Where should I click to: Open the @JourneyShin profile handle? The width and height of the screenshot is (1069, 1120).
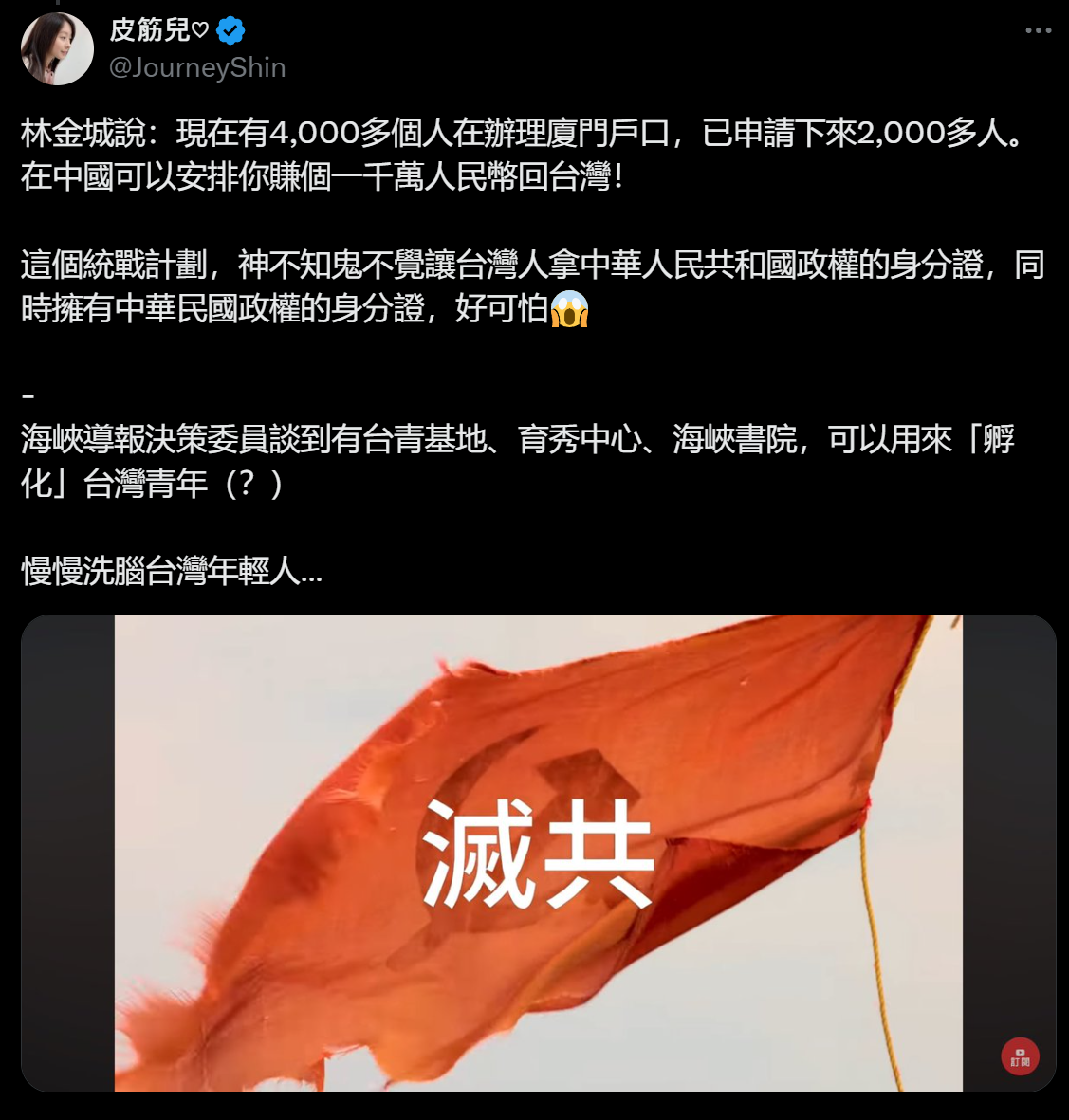point(197,68)
